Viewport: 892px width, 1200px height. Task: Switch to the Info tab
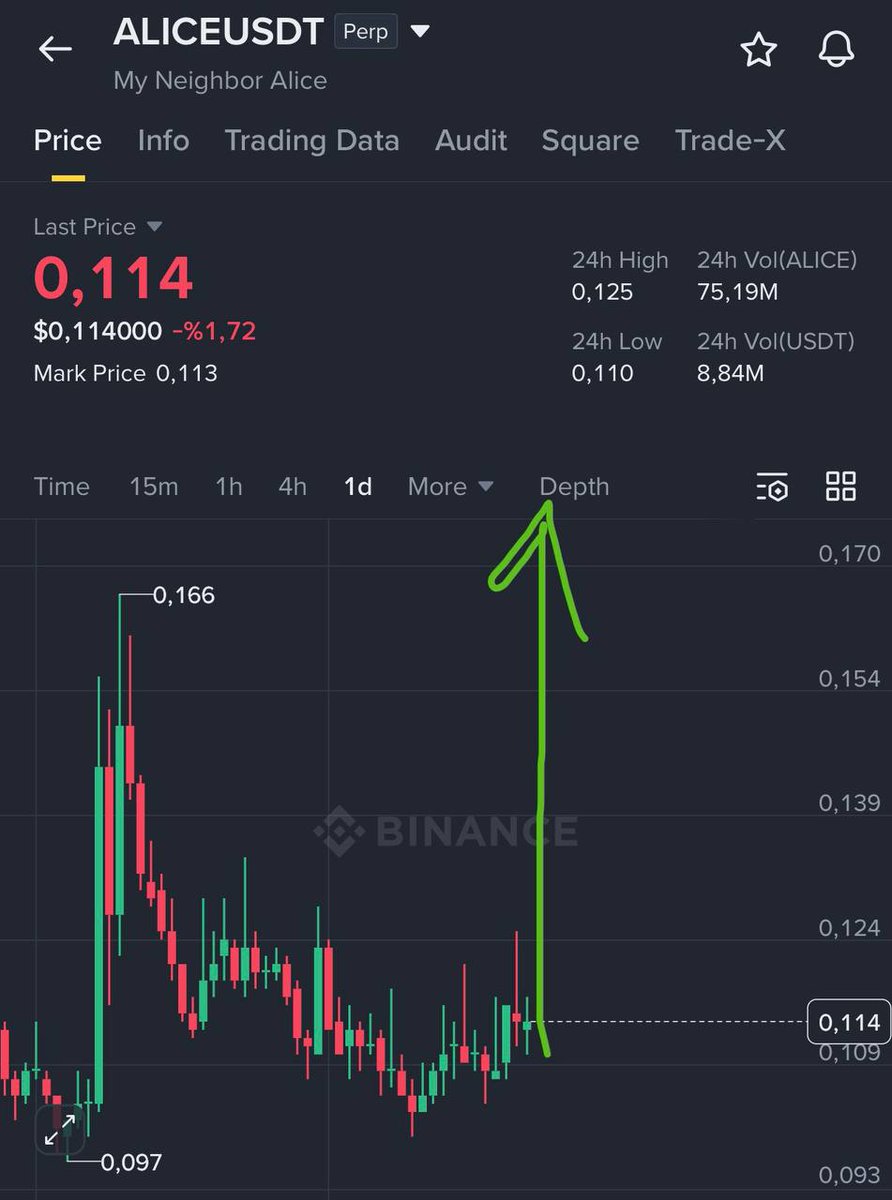(x=163, y=141)
